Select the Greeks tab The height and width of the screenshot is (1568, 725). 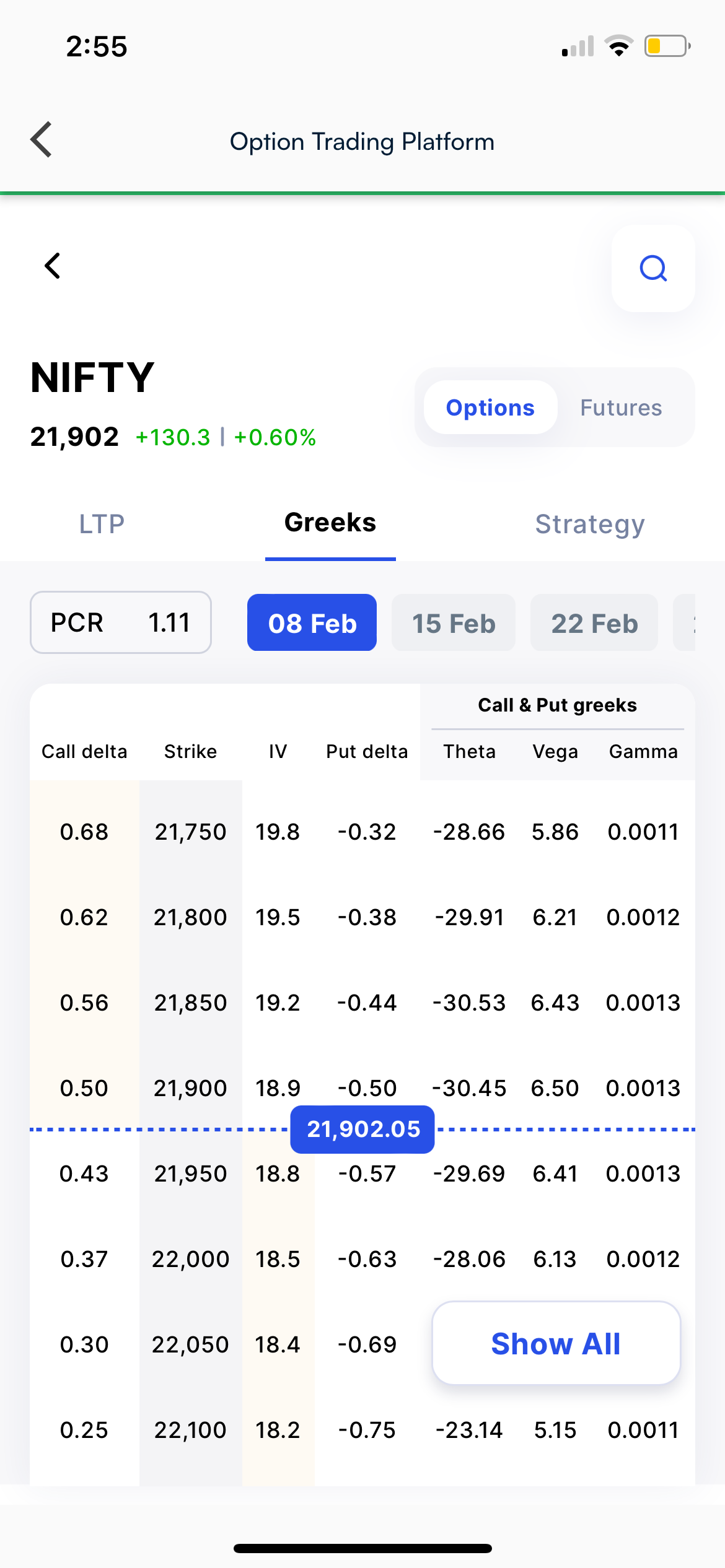tap(330, 523)
